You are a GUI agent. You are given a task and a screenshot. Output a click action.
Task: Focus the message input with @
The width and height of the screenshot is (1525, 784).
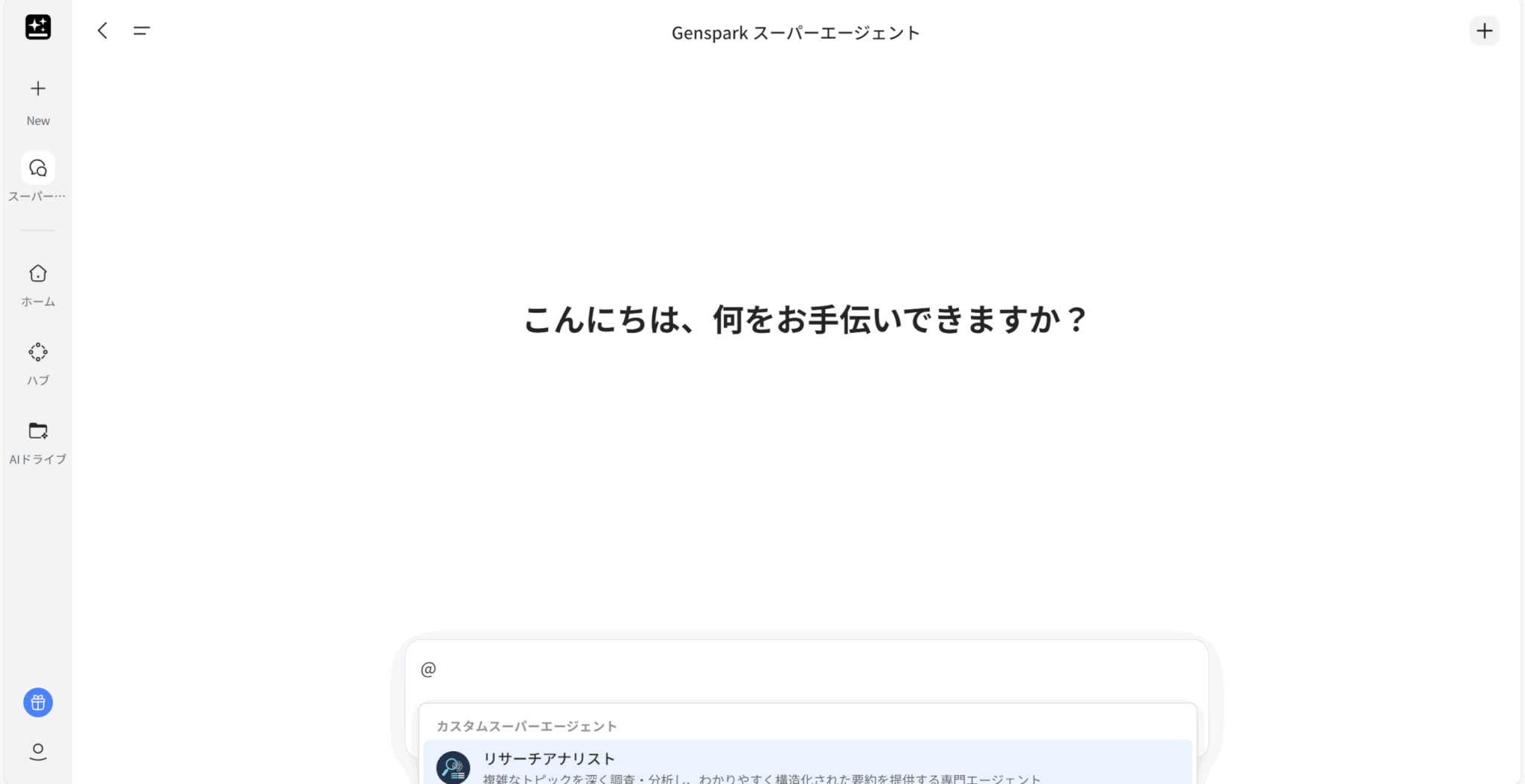(804, 669)
